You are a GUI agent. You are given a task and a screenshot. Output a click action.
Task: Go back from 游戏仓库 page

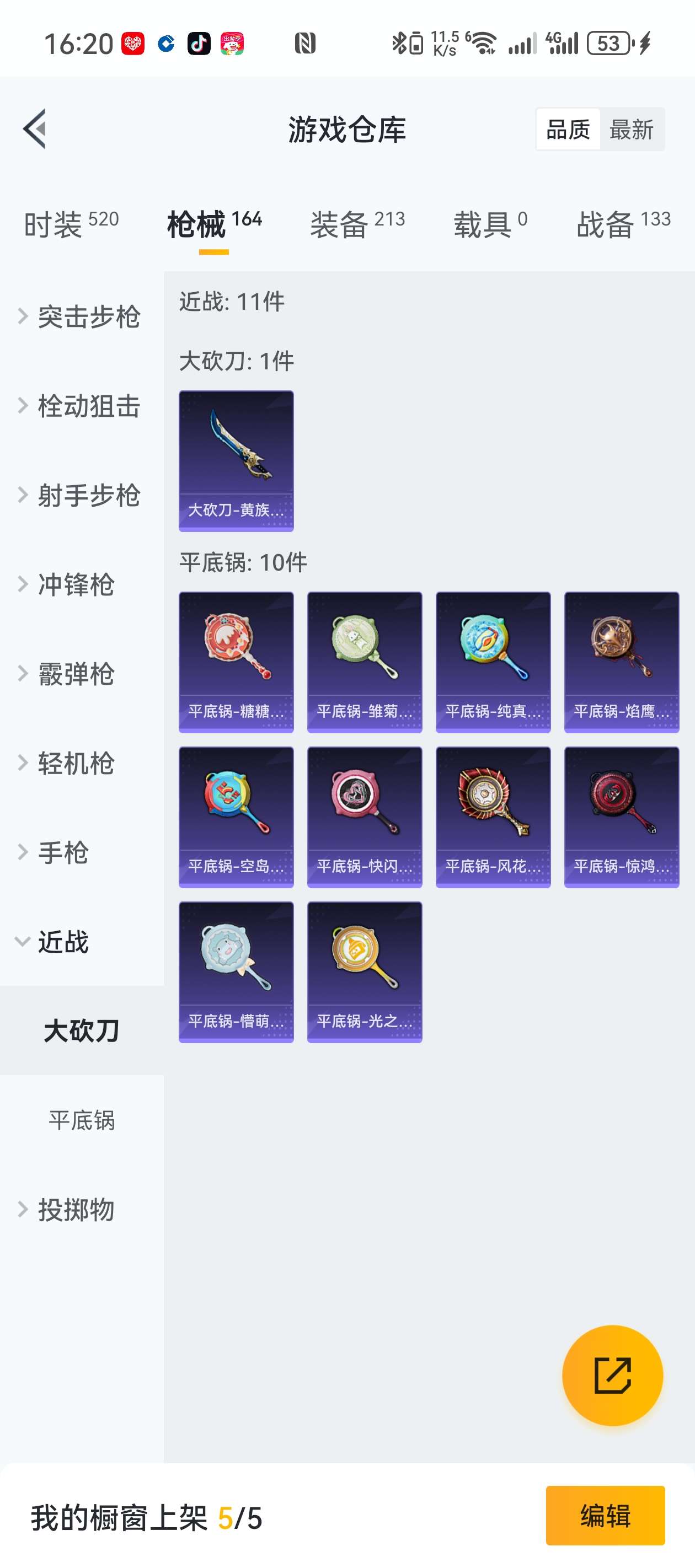35,128
